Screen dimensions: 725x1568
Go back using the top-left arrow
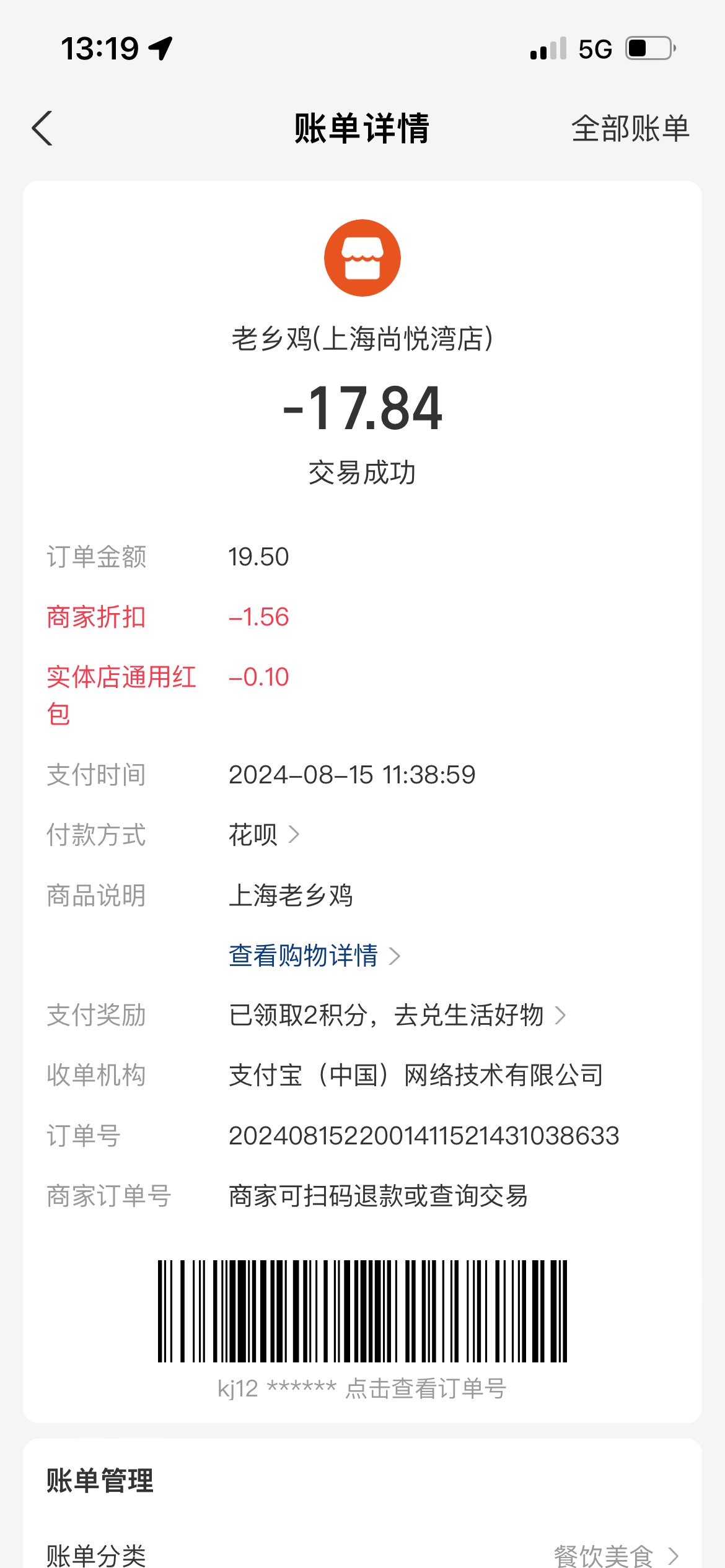[x=42, y=129]
